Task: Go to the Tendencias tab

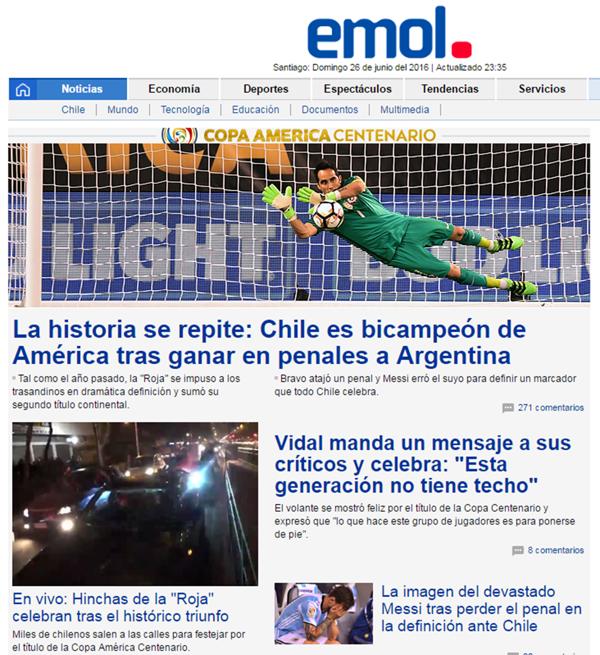Action: 450,89
